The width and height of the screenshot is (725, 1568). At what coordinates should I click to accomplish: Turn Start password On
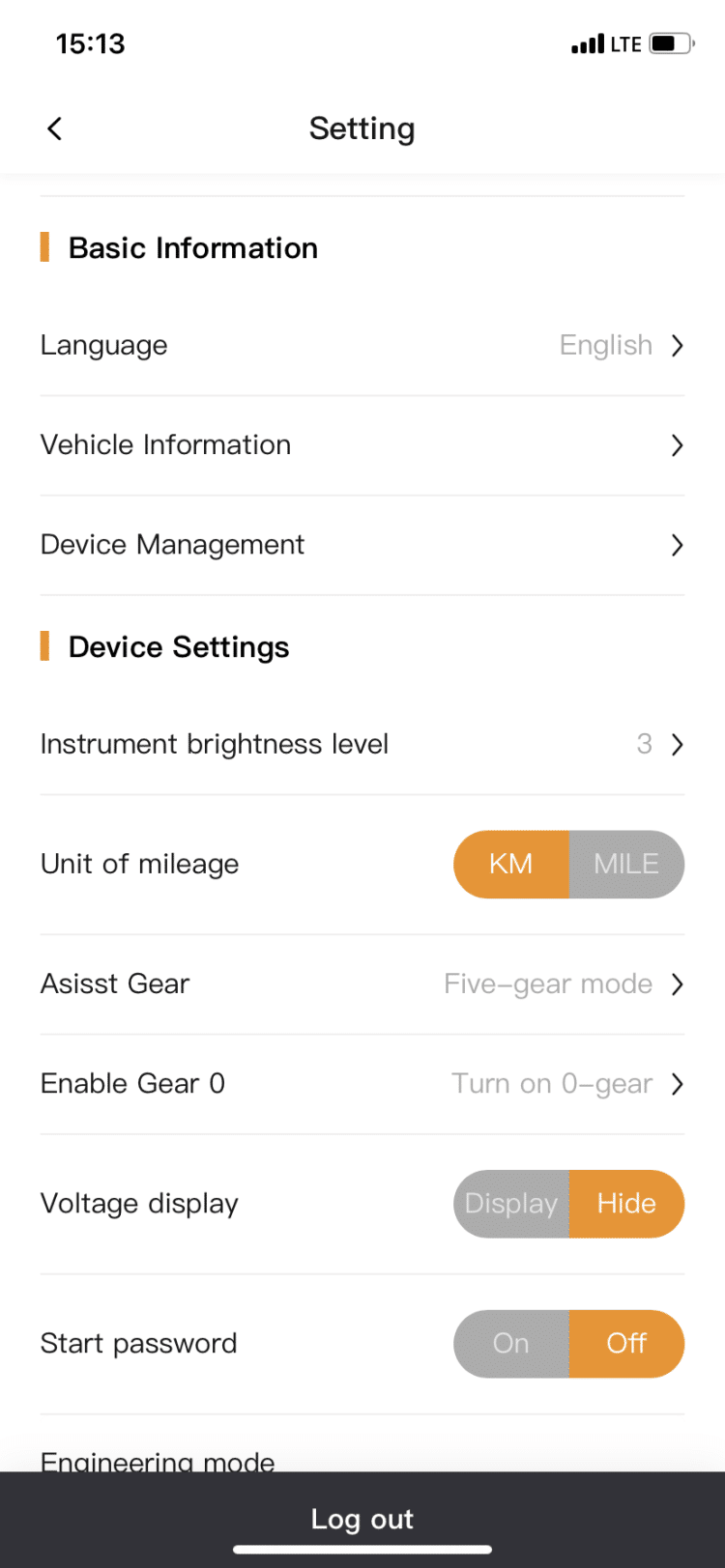coord(511,1344)
